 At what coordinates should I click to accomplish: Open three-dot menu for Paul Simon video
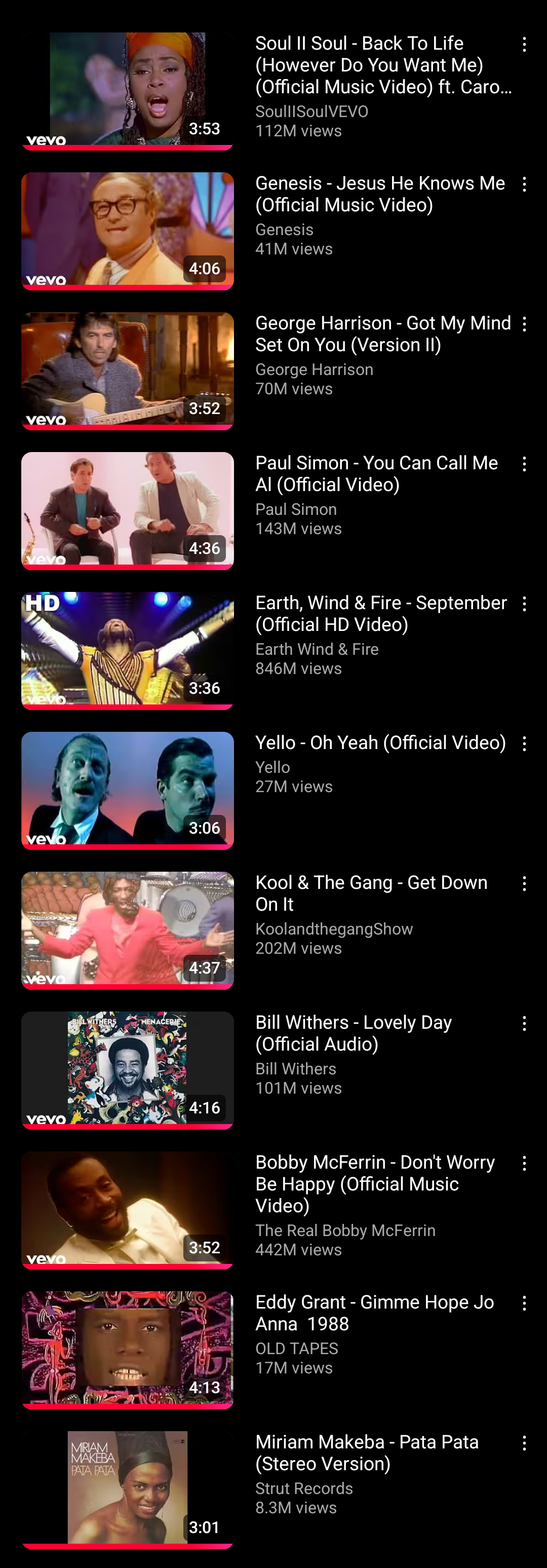pos(524,464)
